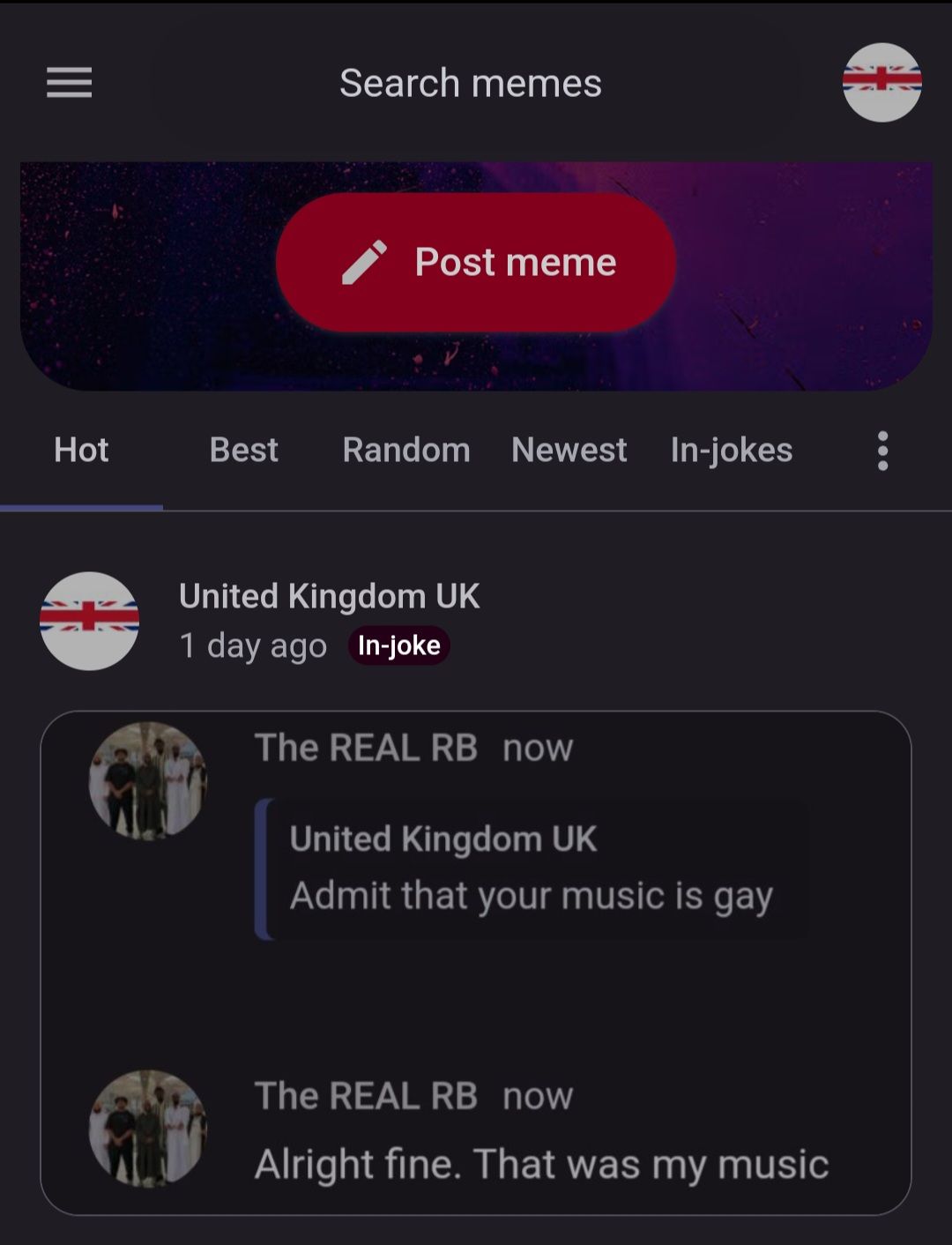Show the Newest memes tab
Viewport: 952px width, 1245px height.
click(x=569, y=451)
